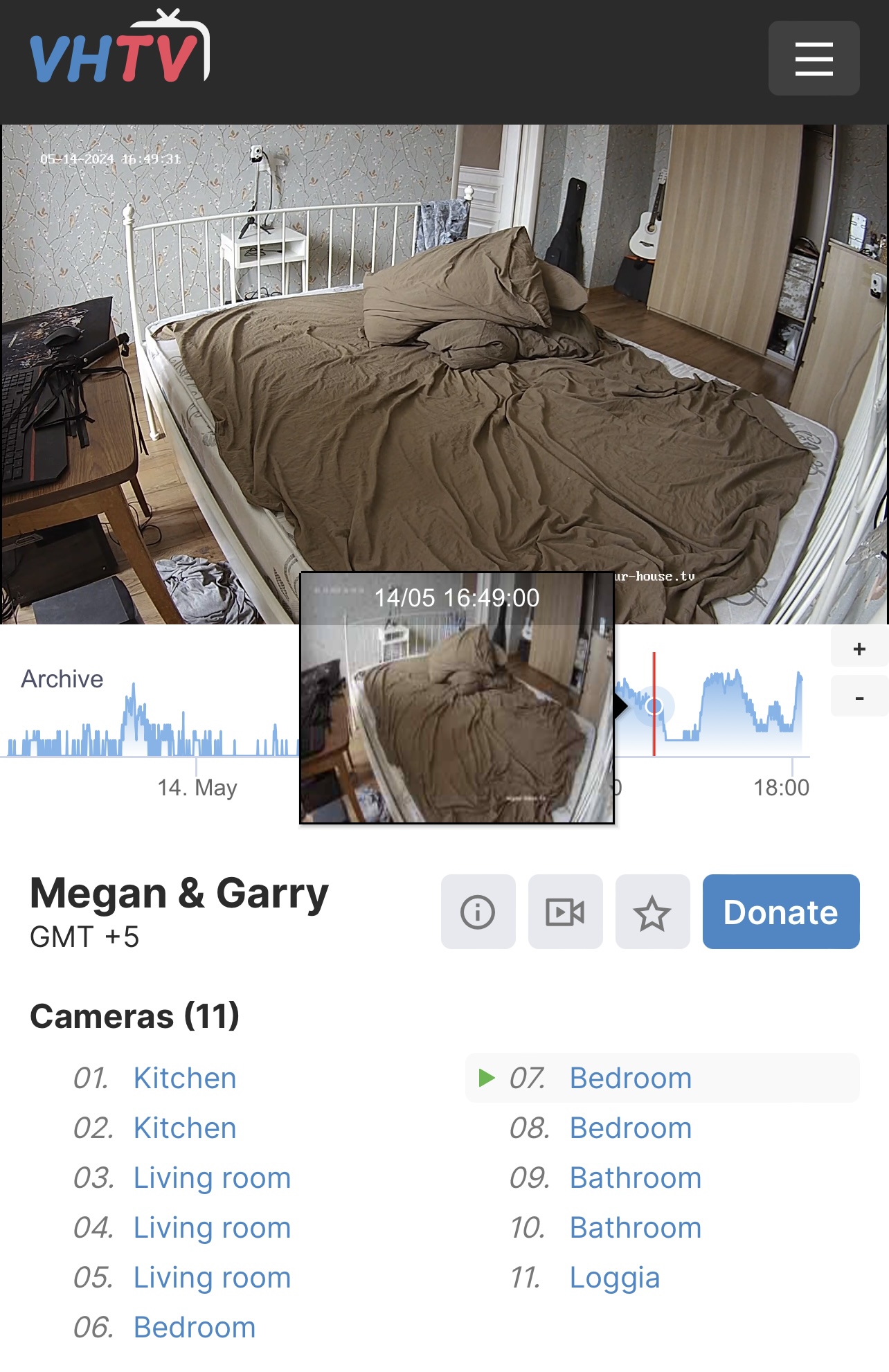Tap the VHTV logo to go home
The width and height of the screenshot is (889, 1372).
[119, 48]
